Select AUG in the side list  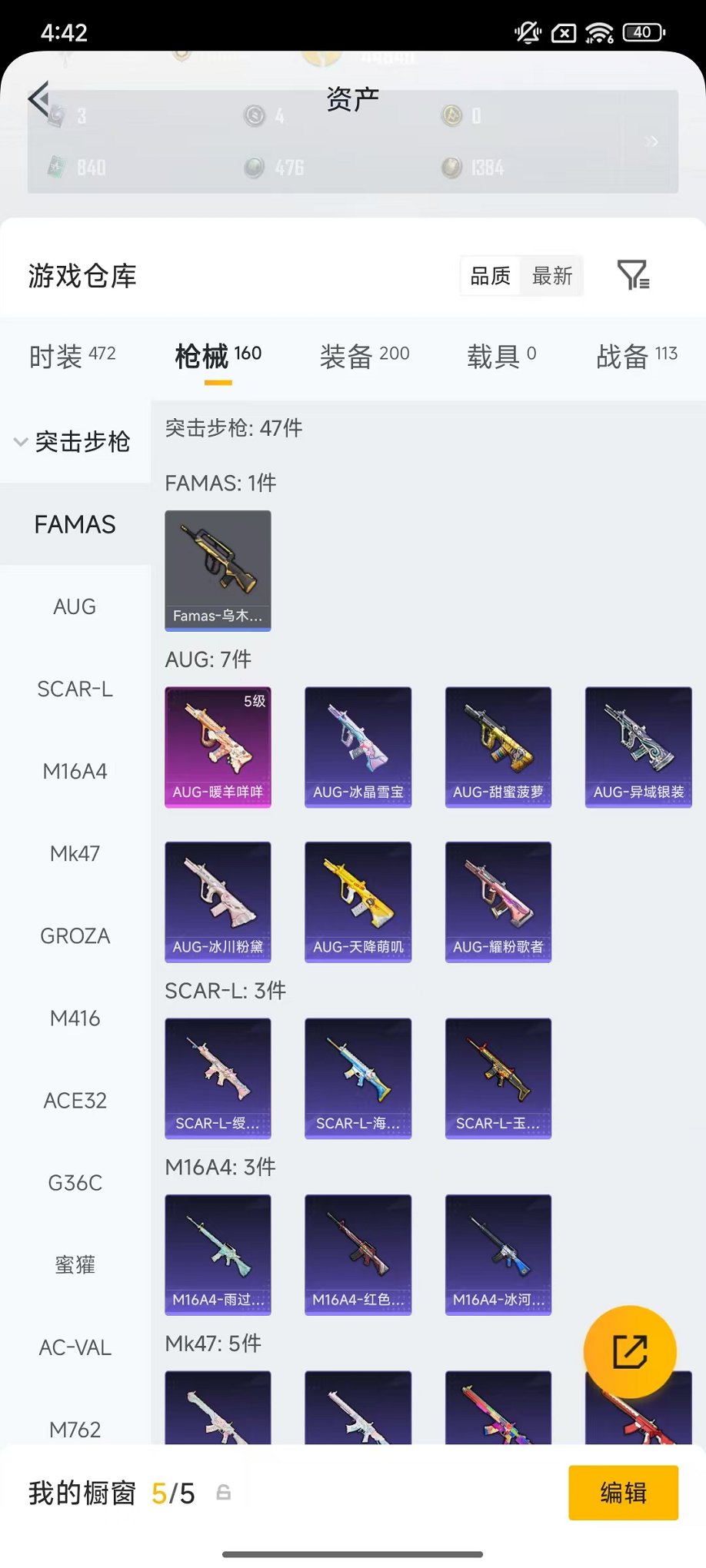pyautogui.click(x=75, y=606)
